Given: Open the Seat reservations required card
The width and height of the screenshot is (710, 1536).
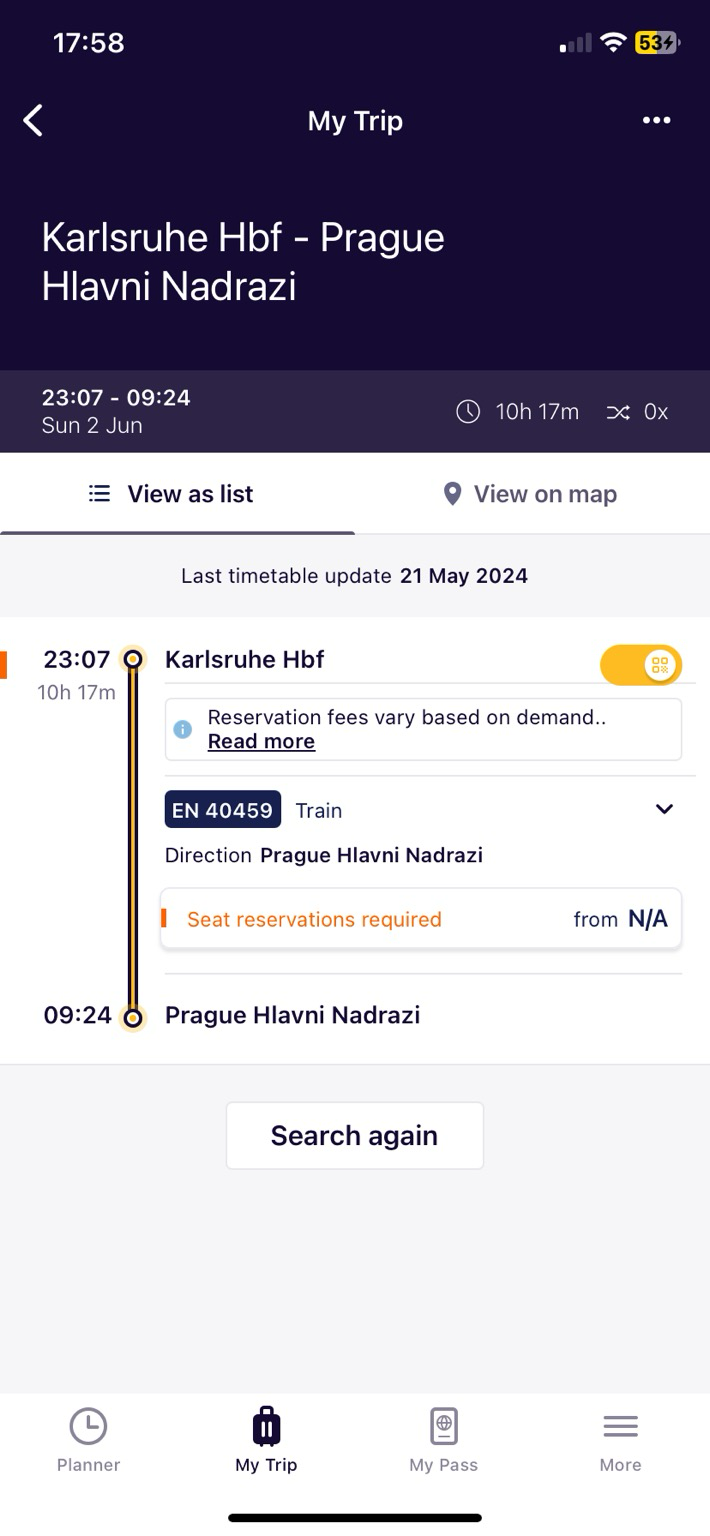Looking at the screenshot, I should pyautogui.click(x=421, y=919).
